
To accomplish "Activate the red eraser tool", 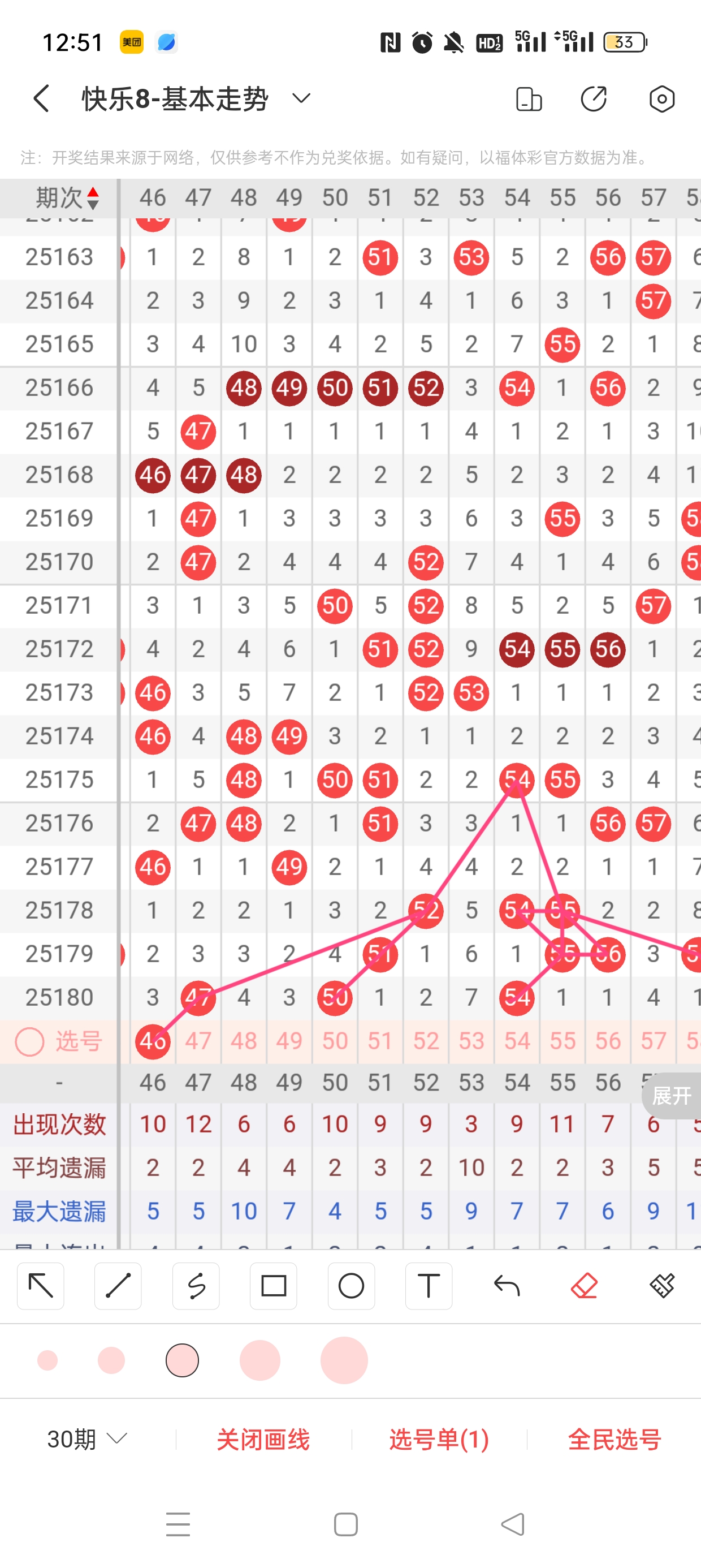I will point(584,1286).
